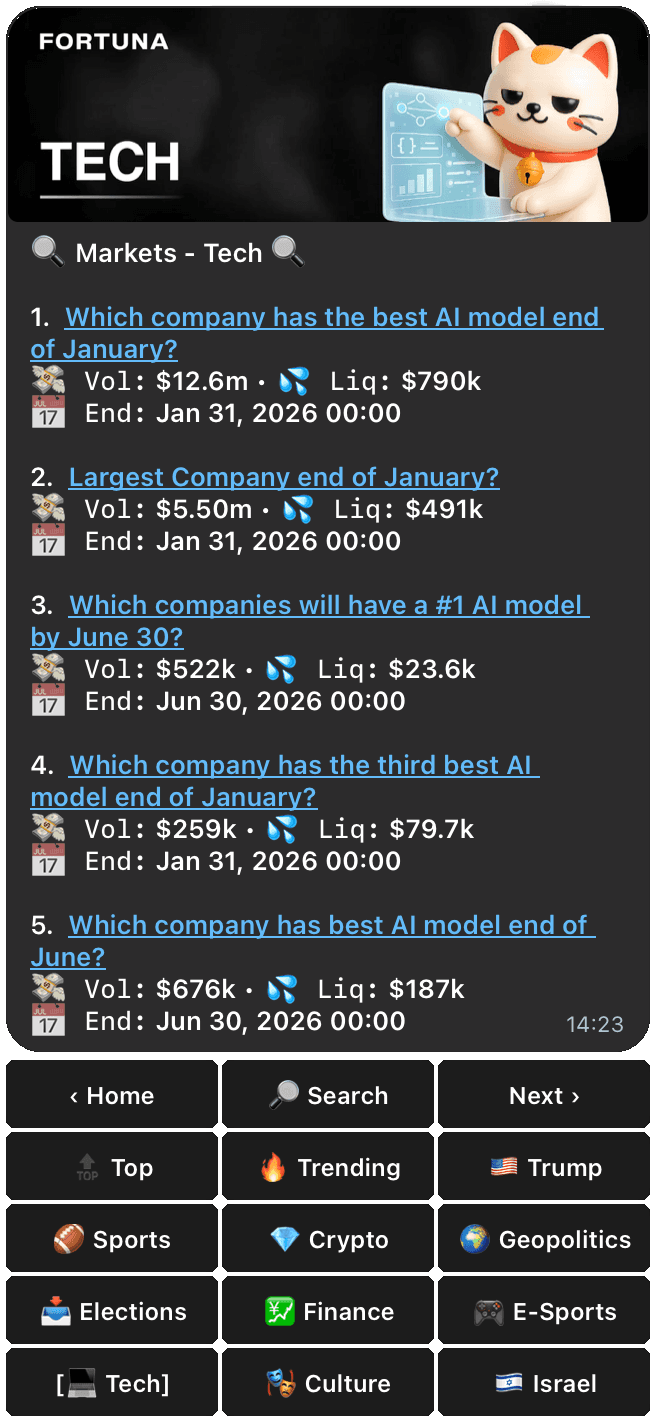
Task: Open 'Which company has the best AI model end of January?' link
Action: (333, 318)
